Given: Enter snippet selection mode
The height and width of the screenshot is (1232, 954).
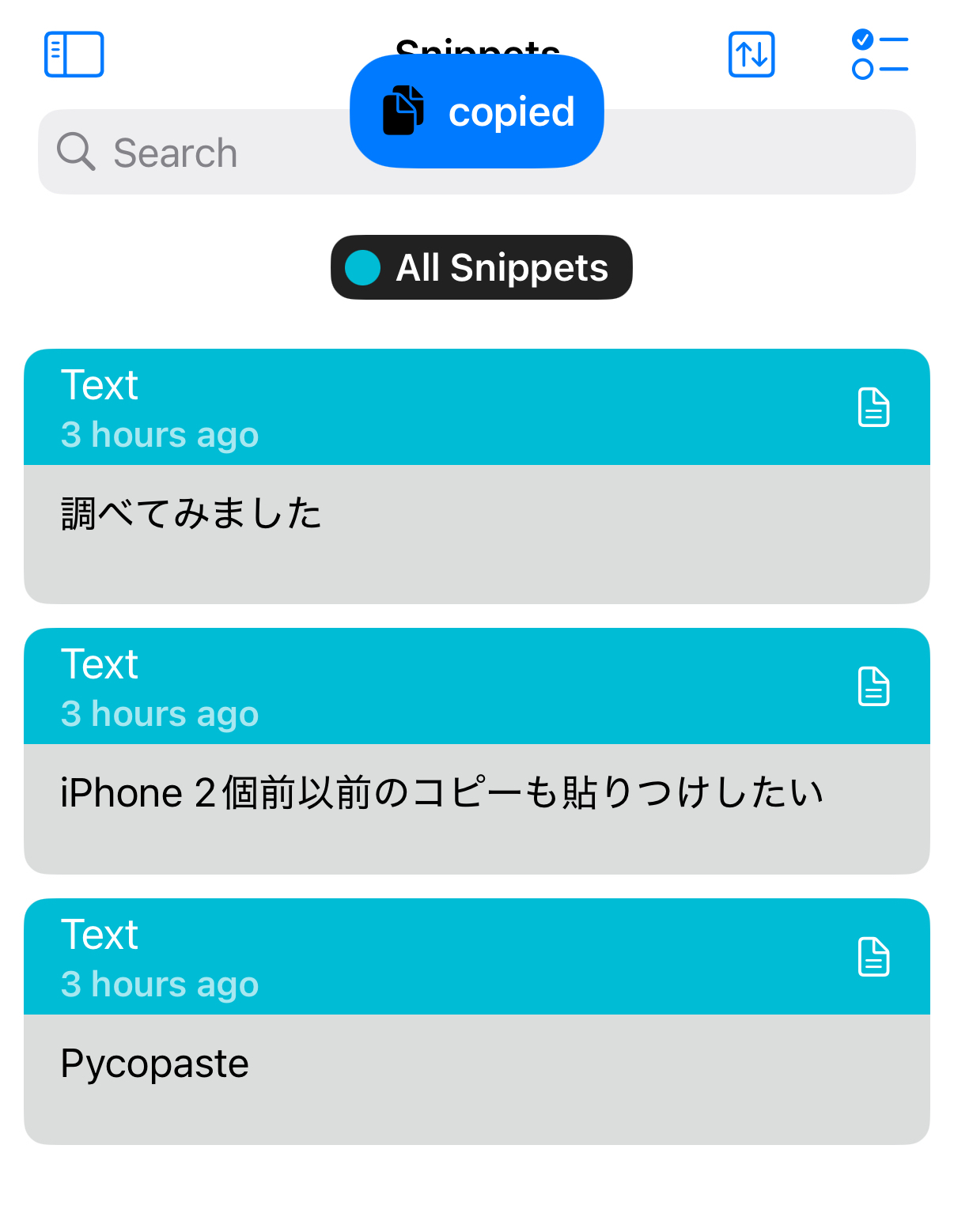Looking at the screenshot, I should [879, 55].
